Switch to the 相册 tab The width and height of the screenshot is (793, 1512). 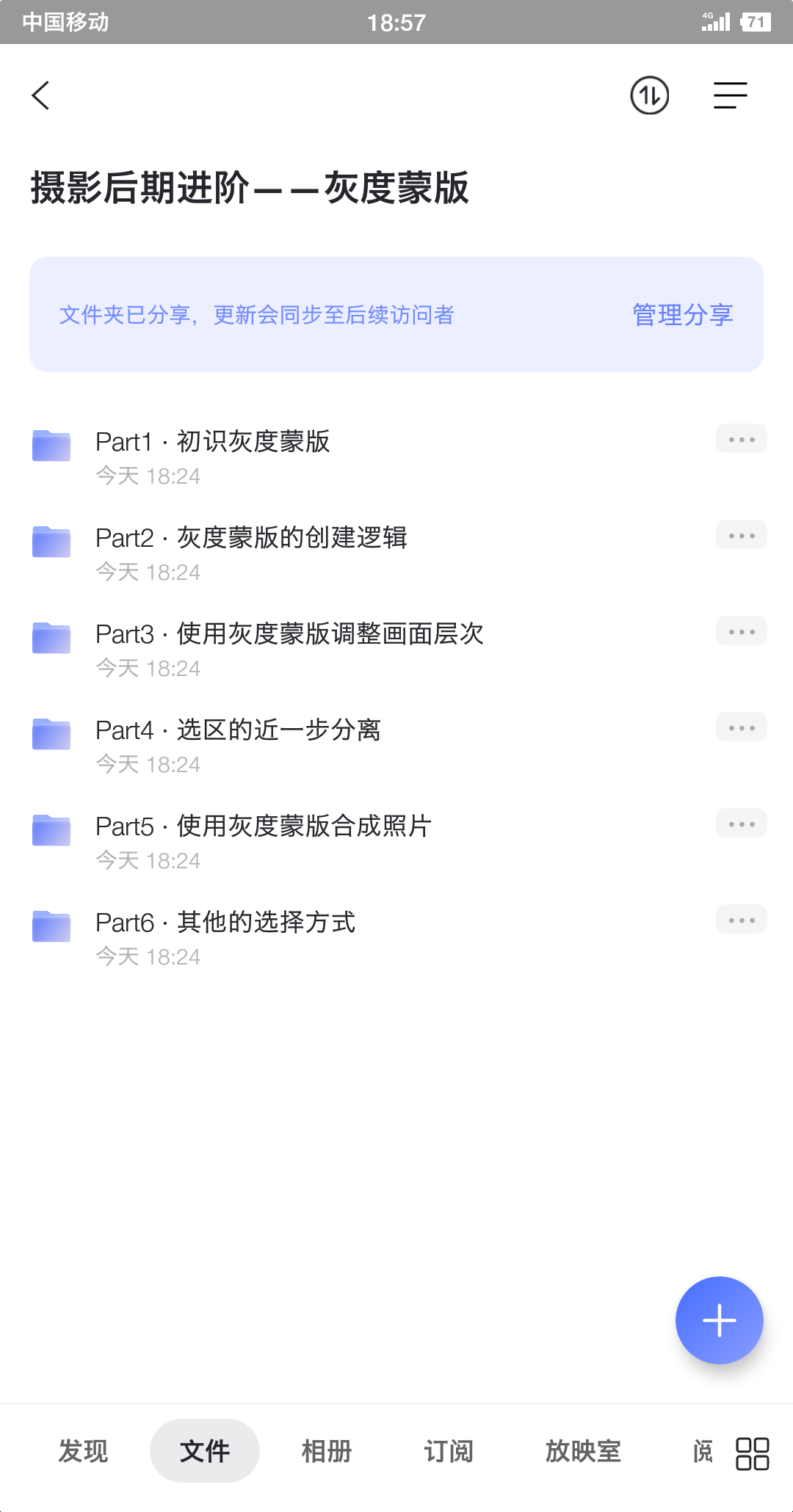(x=327, y=1451)
